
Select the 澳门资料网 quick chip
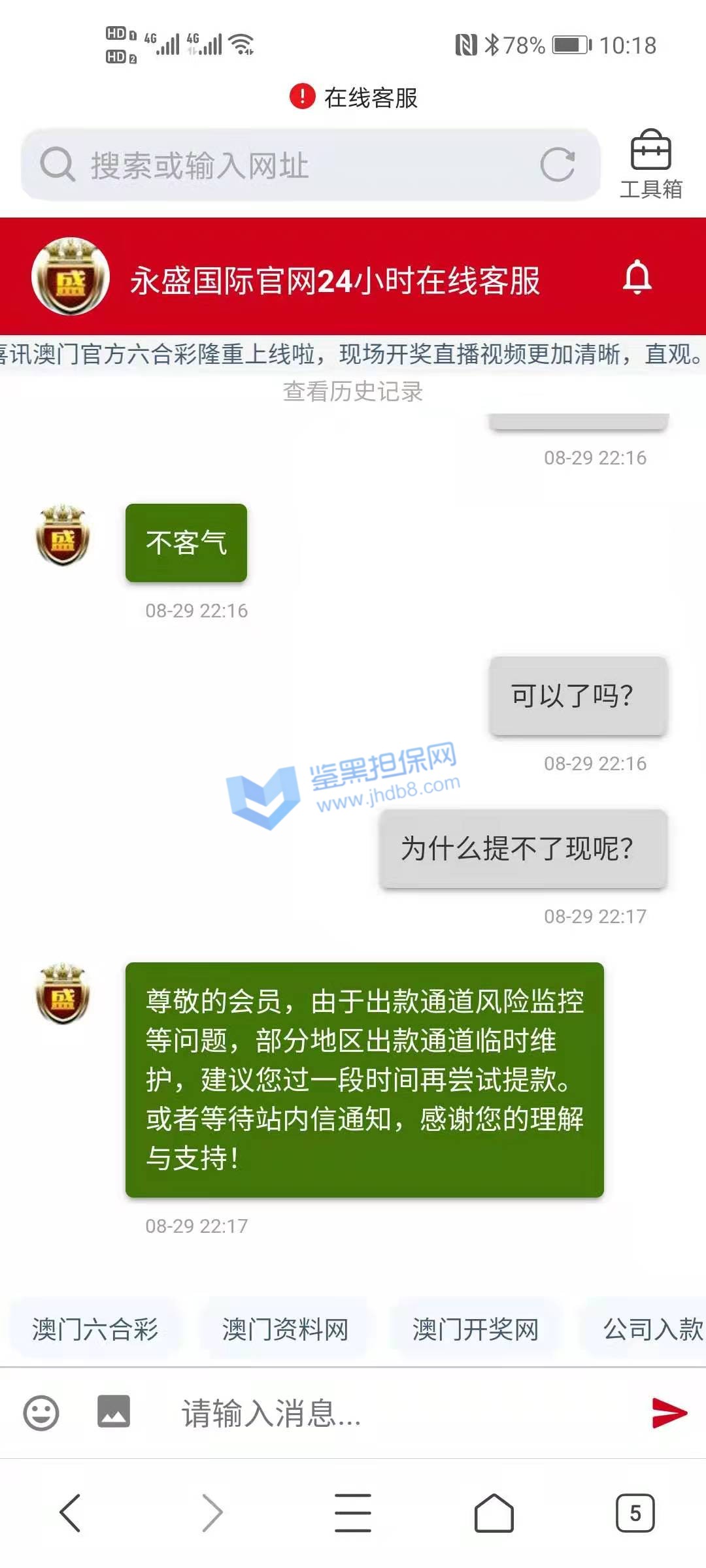click(x=285, y=1330)
